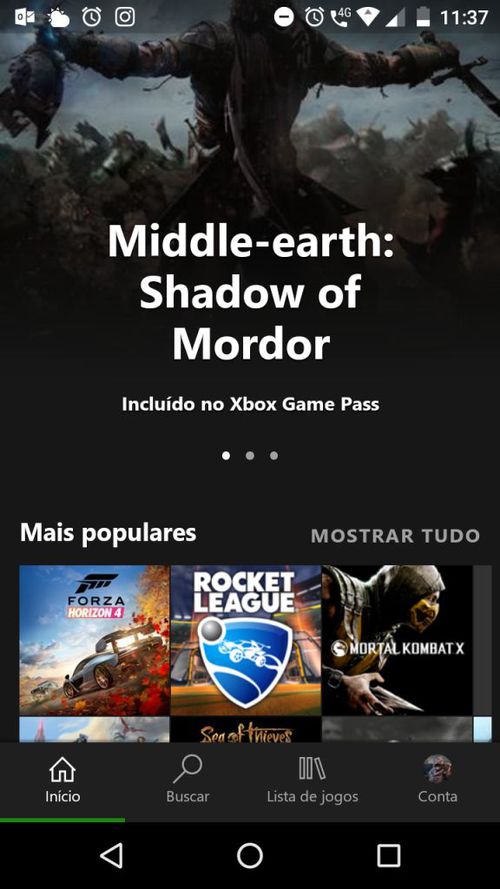Select the Início tab
This screenshot has width=500, height=889.
click(x=62, y=780)
